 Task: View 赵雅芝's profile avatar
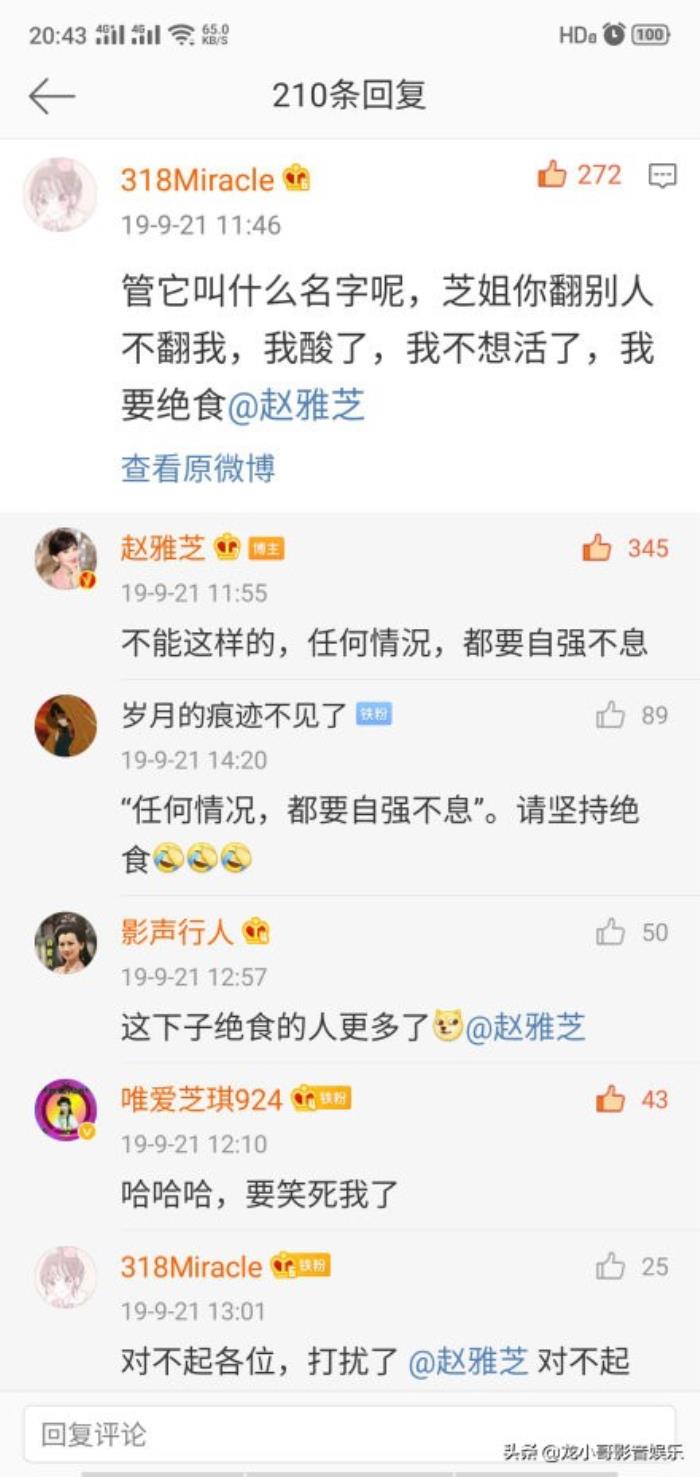pos(65,558)
